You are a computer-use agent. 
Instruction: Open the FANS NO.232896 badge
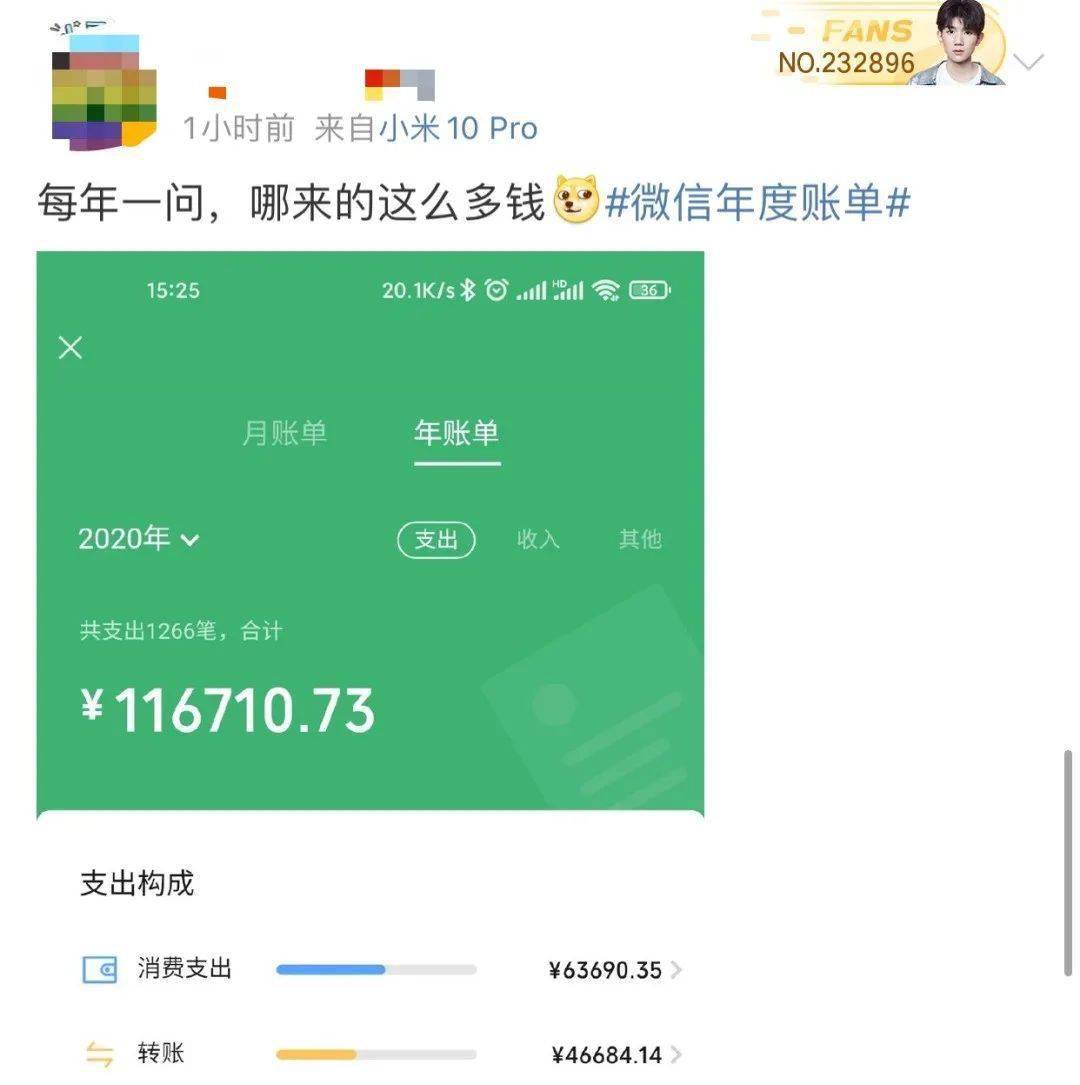pyautogui.click(x=878, y=47)
